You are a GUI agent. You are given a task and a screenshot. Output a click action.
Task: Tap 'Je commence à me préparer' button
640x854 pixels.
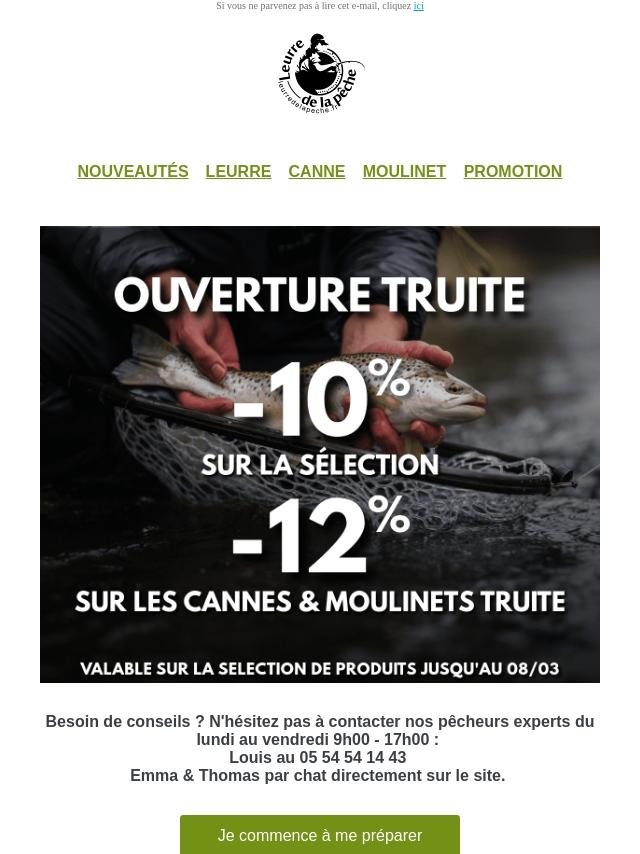coord(320,835)
